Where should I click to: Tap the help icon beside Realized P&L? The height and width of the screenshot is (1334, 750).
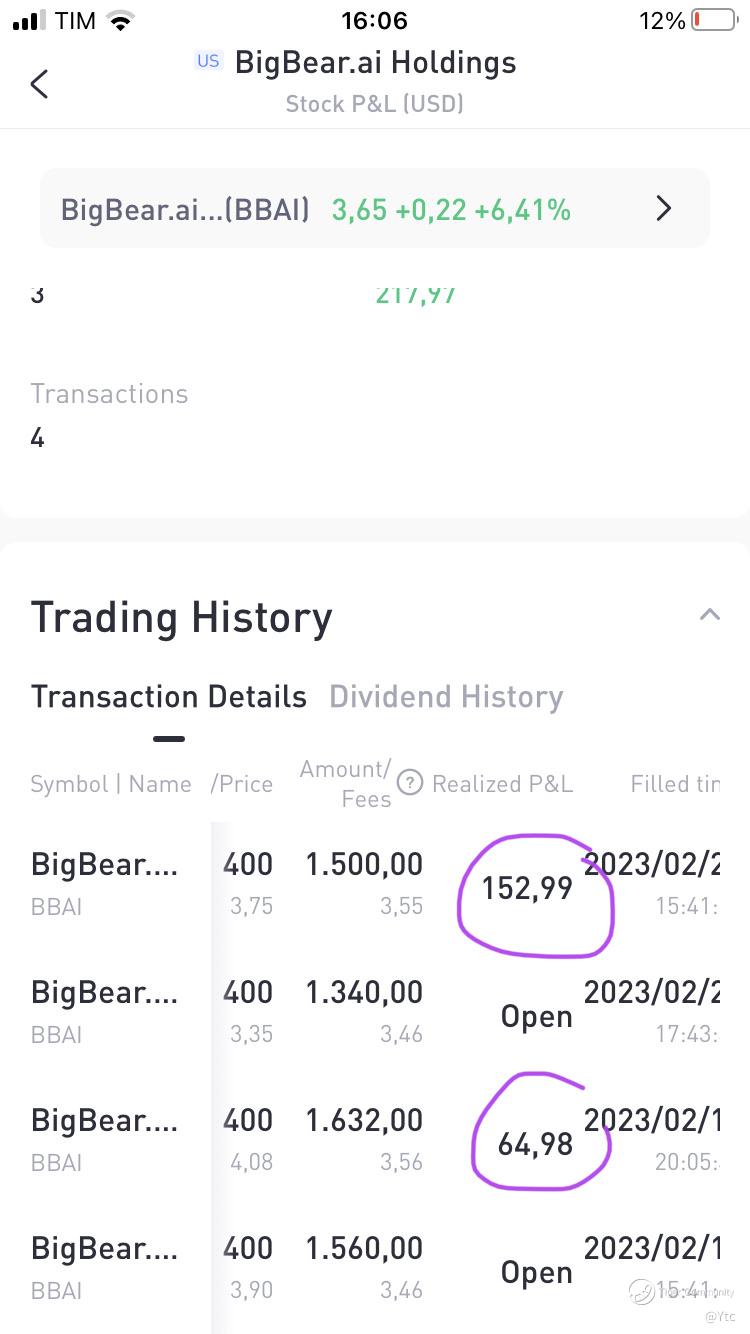click(x=410, y=784)
